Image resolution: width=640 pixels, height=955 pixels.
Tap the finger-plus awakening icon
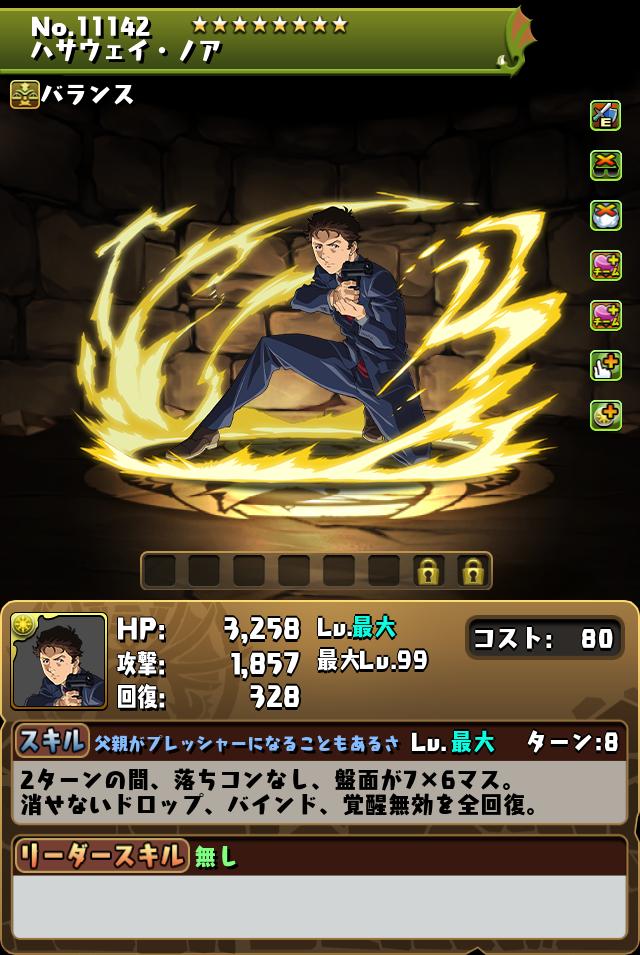pyautogui.click(x=605, y=365)
